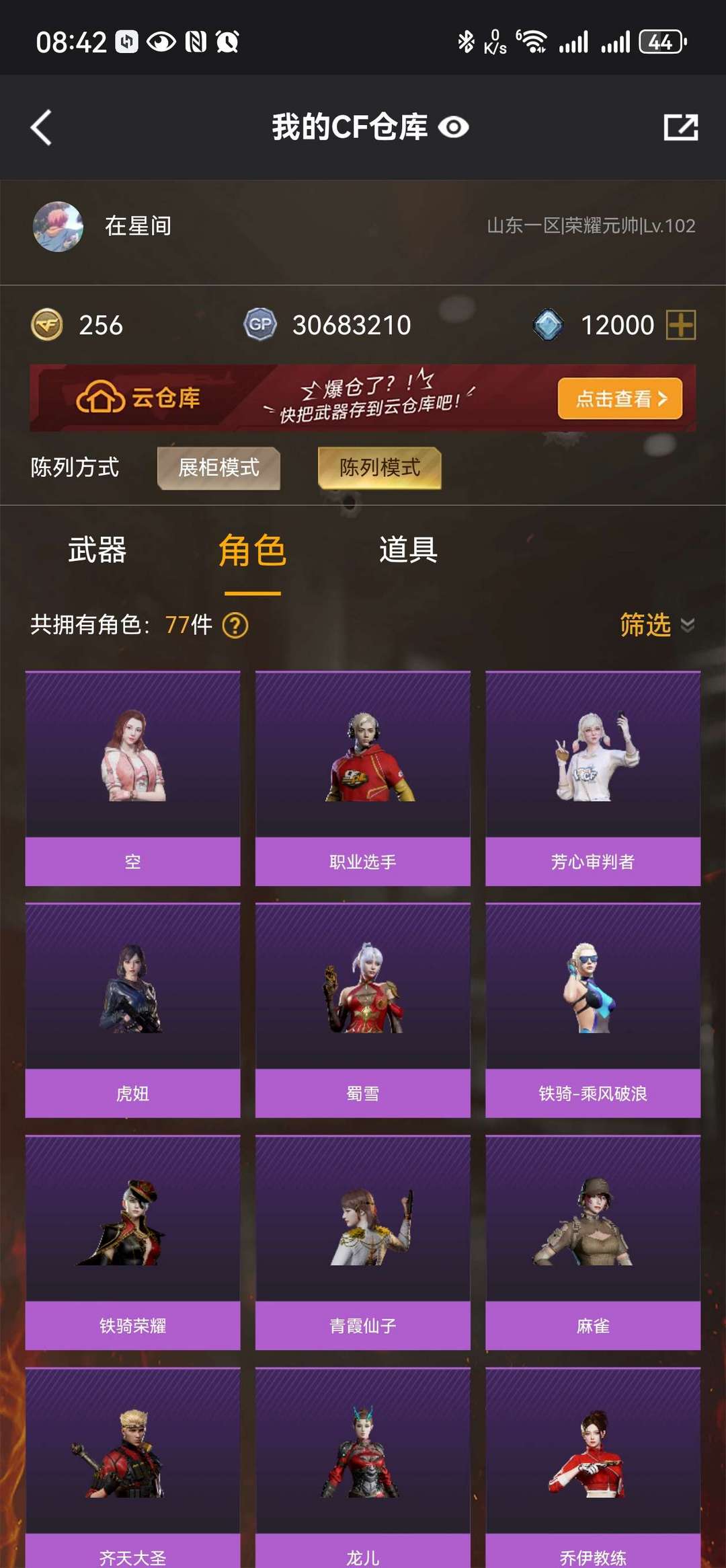Share the warehouse via top-right icon
The width and height of the screenshot is (726, 1568).
pos(680,127)
